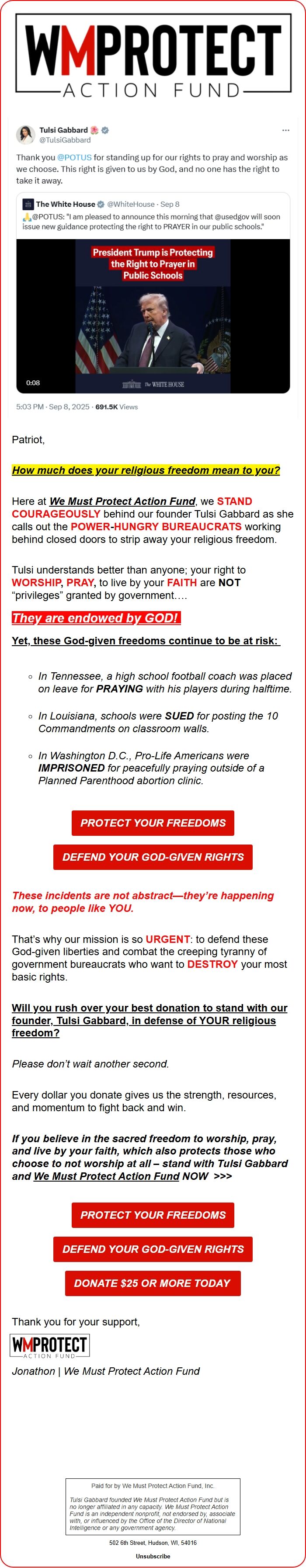Tap DONATE $25 OR MORE TODAY
306x1568 pixels.
coord(153,1283)
